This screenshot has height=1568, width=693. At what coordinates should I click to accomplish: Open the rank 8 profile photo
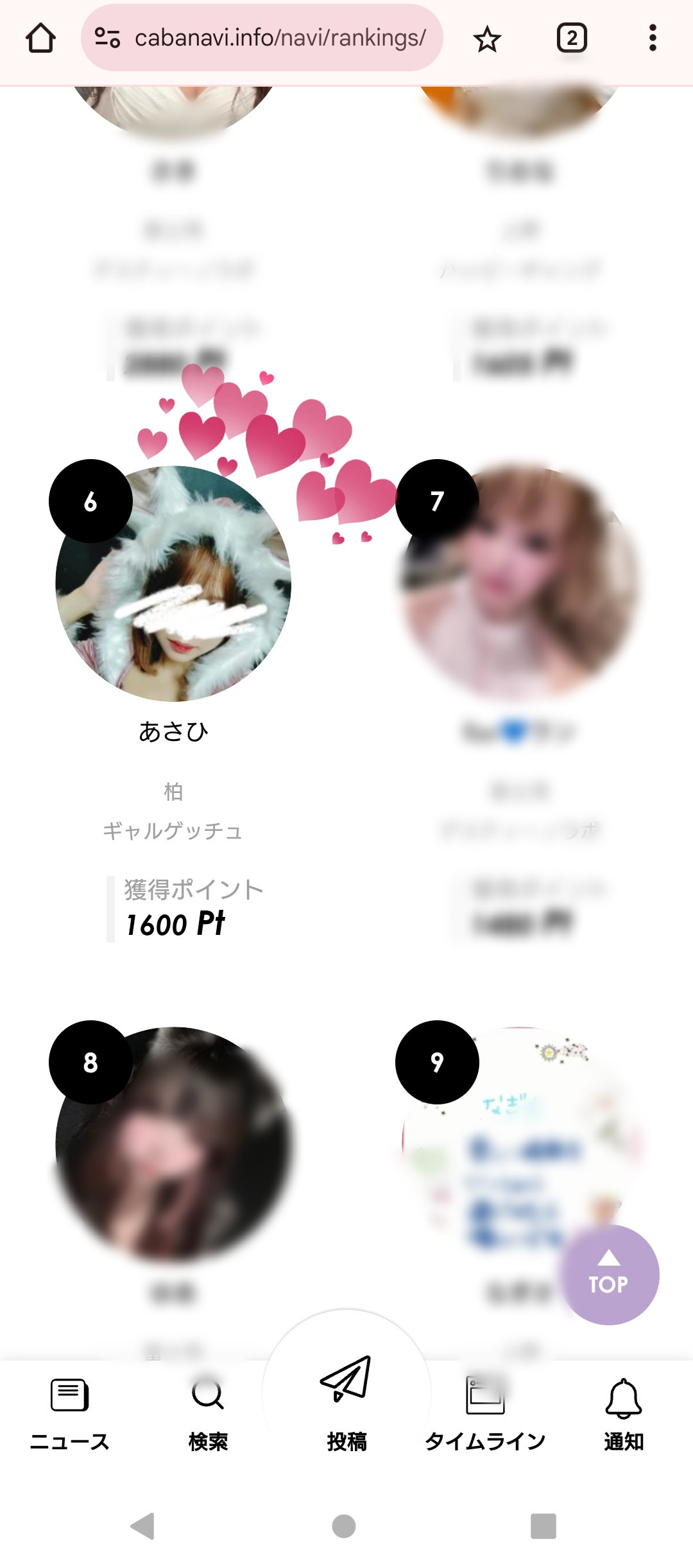pos(173,1144)
